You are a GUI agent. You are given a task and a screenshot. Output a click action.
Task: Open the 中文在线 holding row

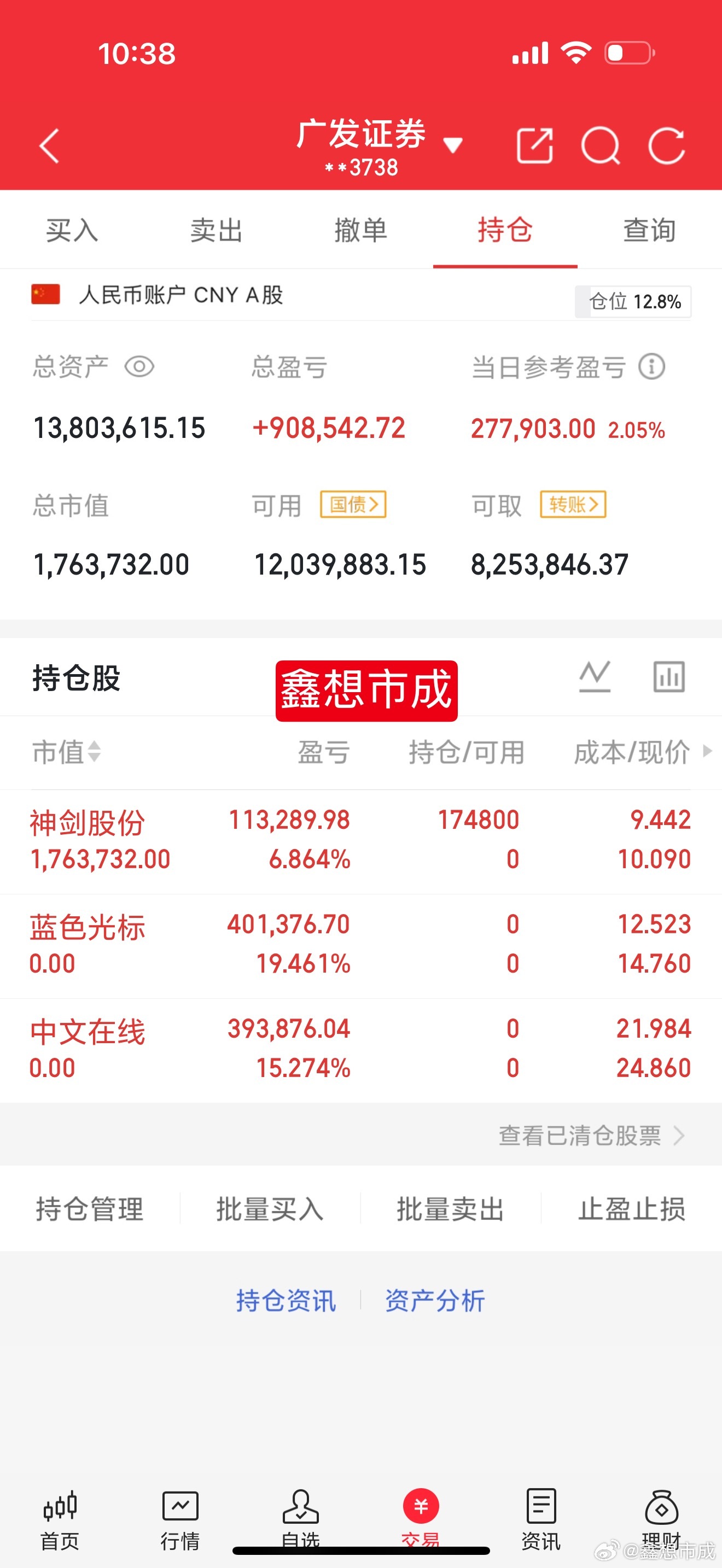click(x=361, y=1050)
